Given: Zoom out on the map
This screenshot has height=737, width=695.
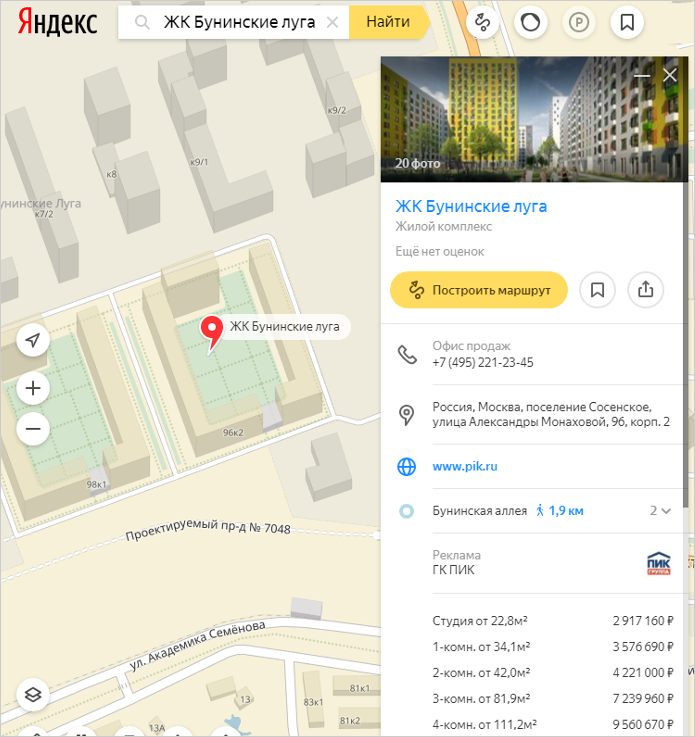Looking at the screenshot, I should pos(33,430).
